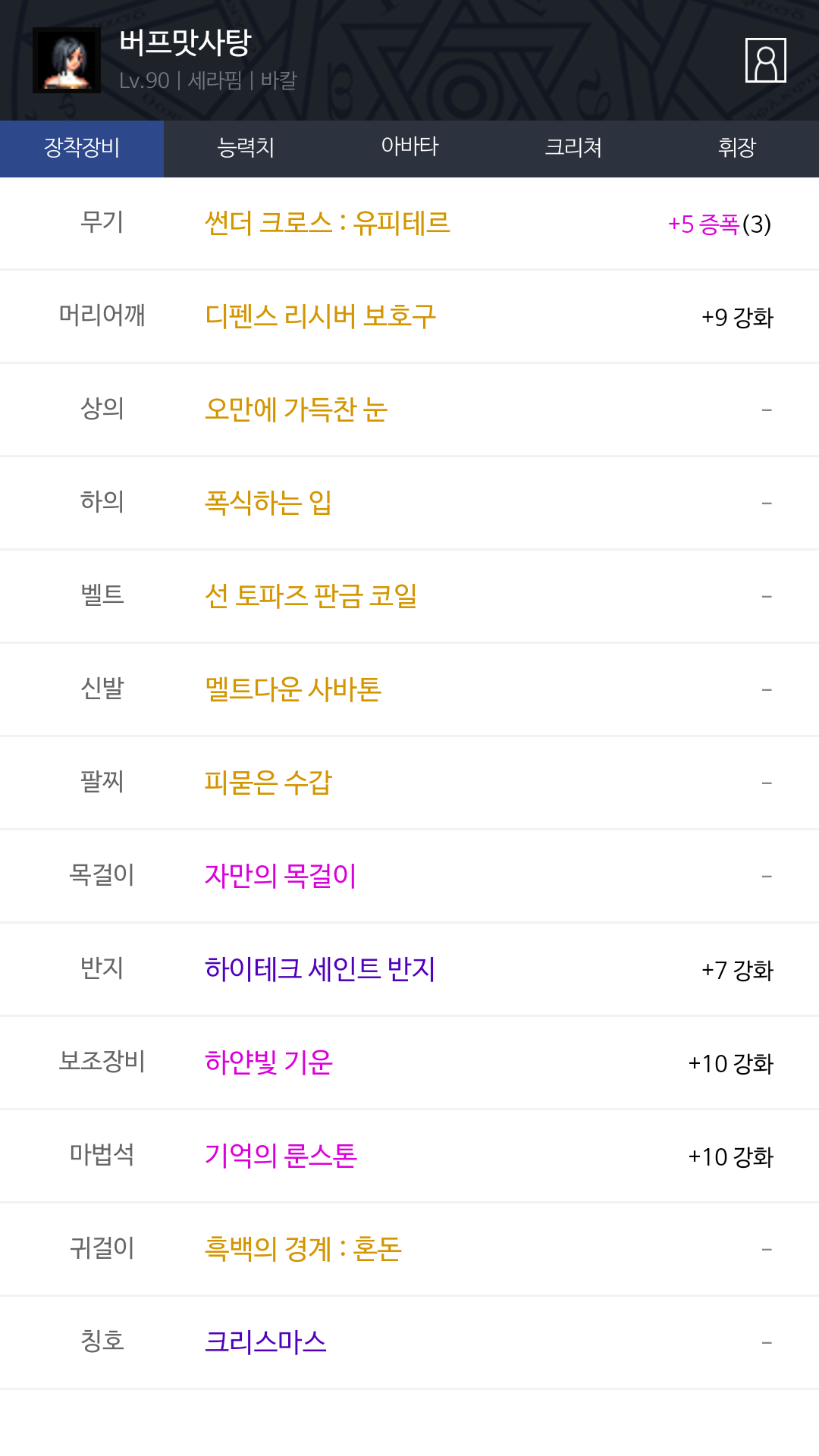View 멜트다운 사바톤 shoes details

click(x=409, y=689)
